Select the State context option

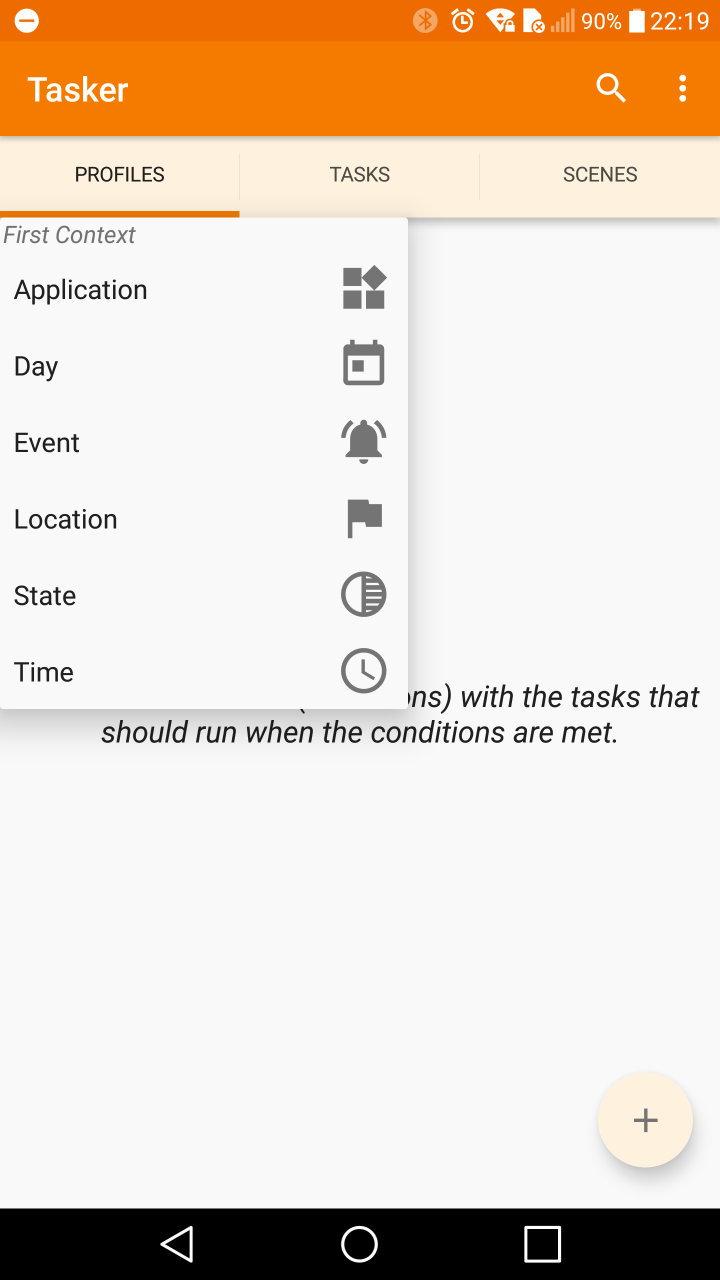coord(200,595)
